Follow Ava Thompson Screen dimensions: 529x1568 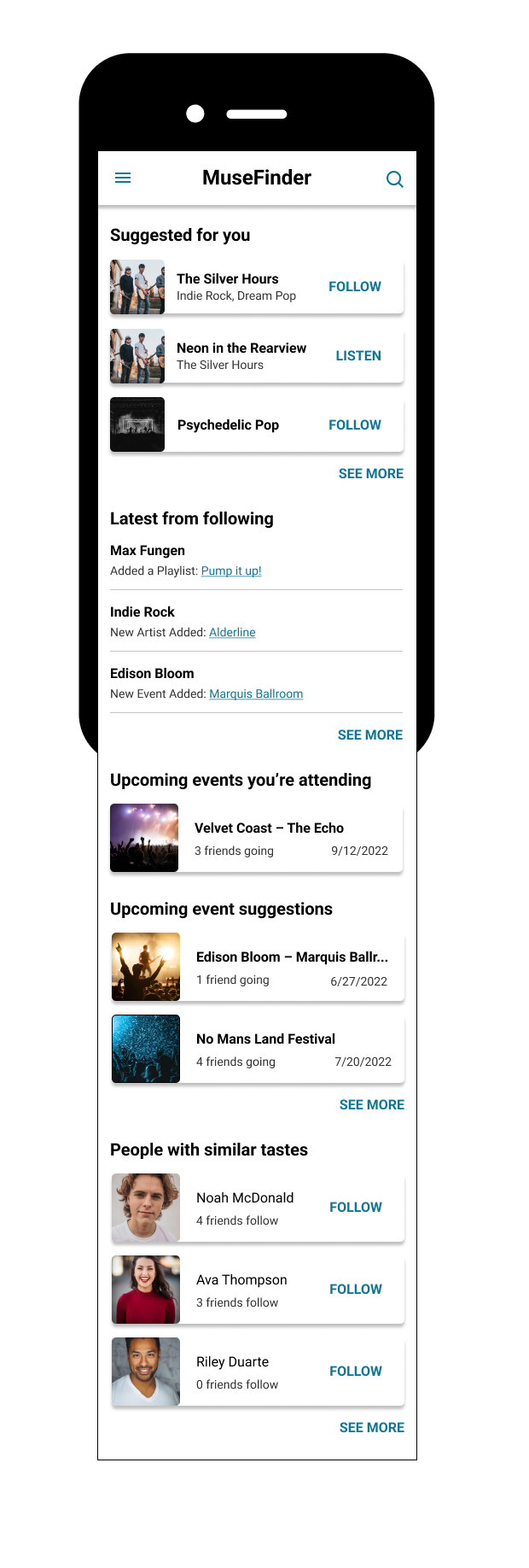click(356, 1290)
